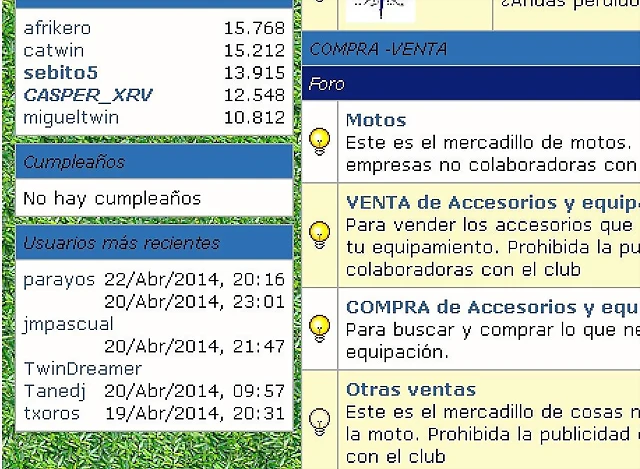Viewport: 640px width, 469px height.
Task: View catwin's user profile
Action: 53,50
